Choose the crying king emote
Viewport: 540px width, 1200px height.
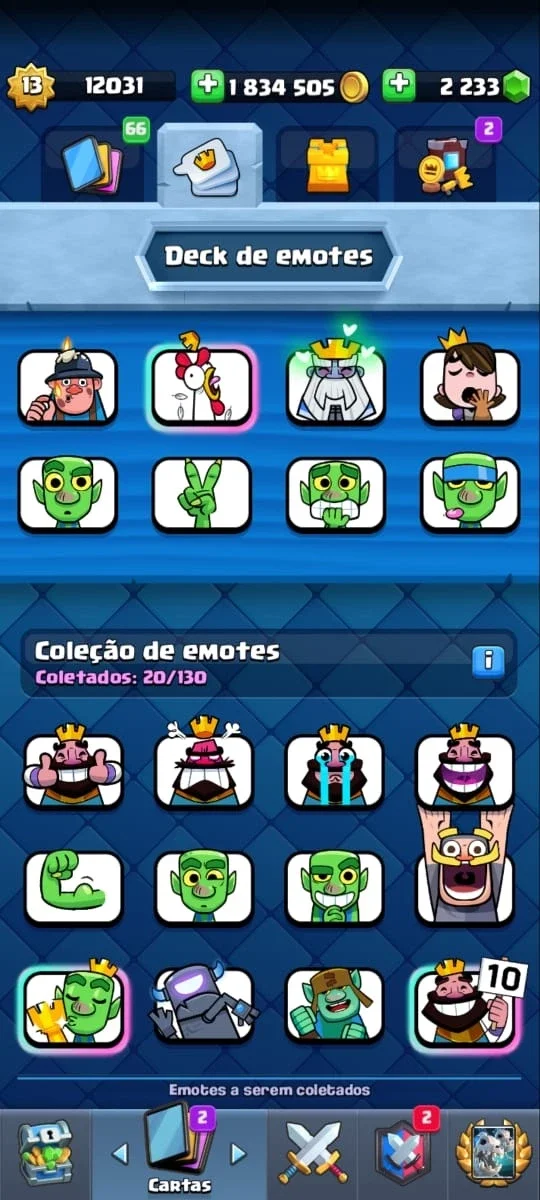coord(335,767)
